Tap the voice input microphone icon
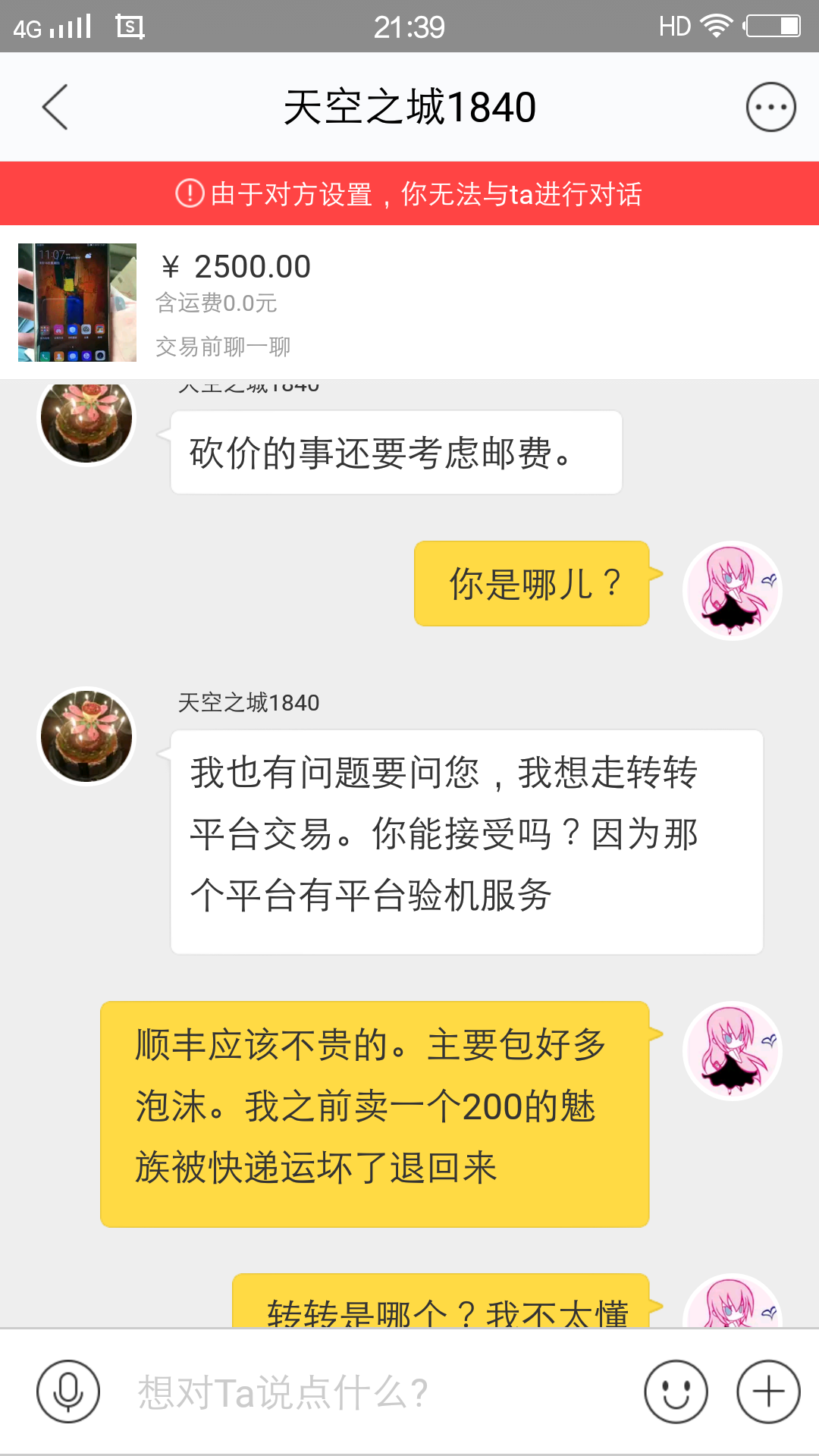The height and width of the screenshot is (1456, 819). [x=68, y=1392]
